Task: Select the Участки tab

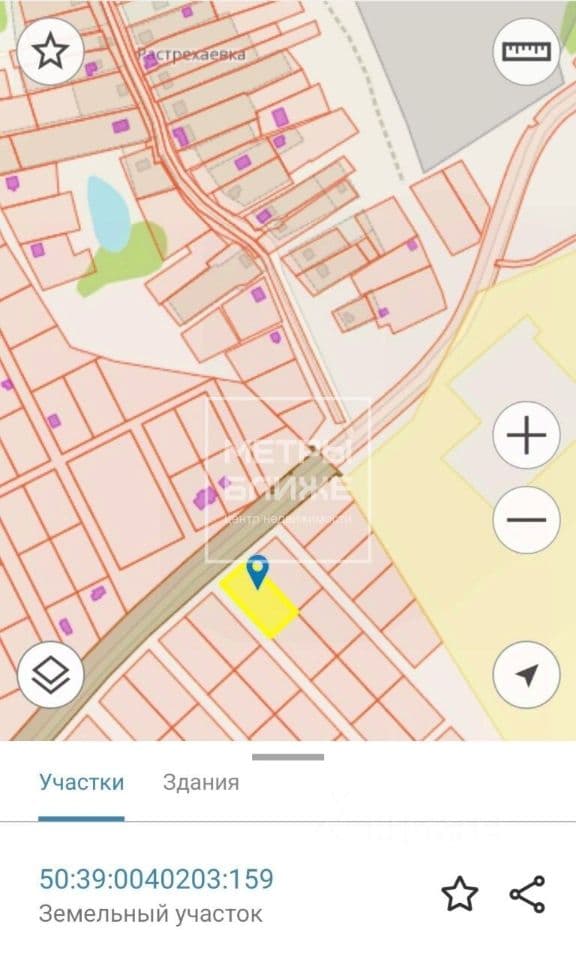Action: 81,782
